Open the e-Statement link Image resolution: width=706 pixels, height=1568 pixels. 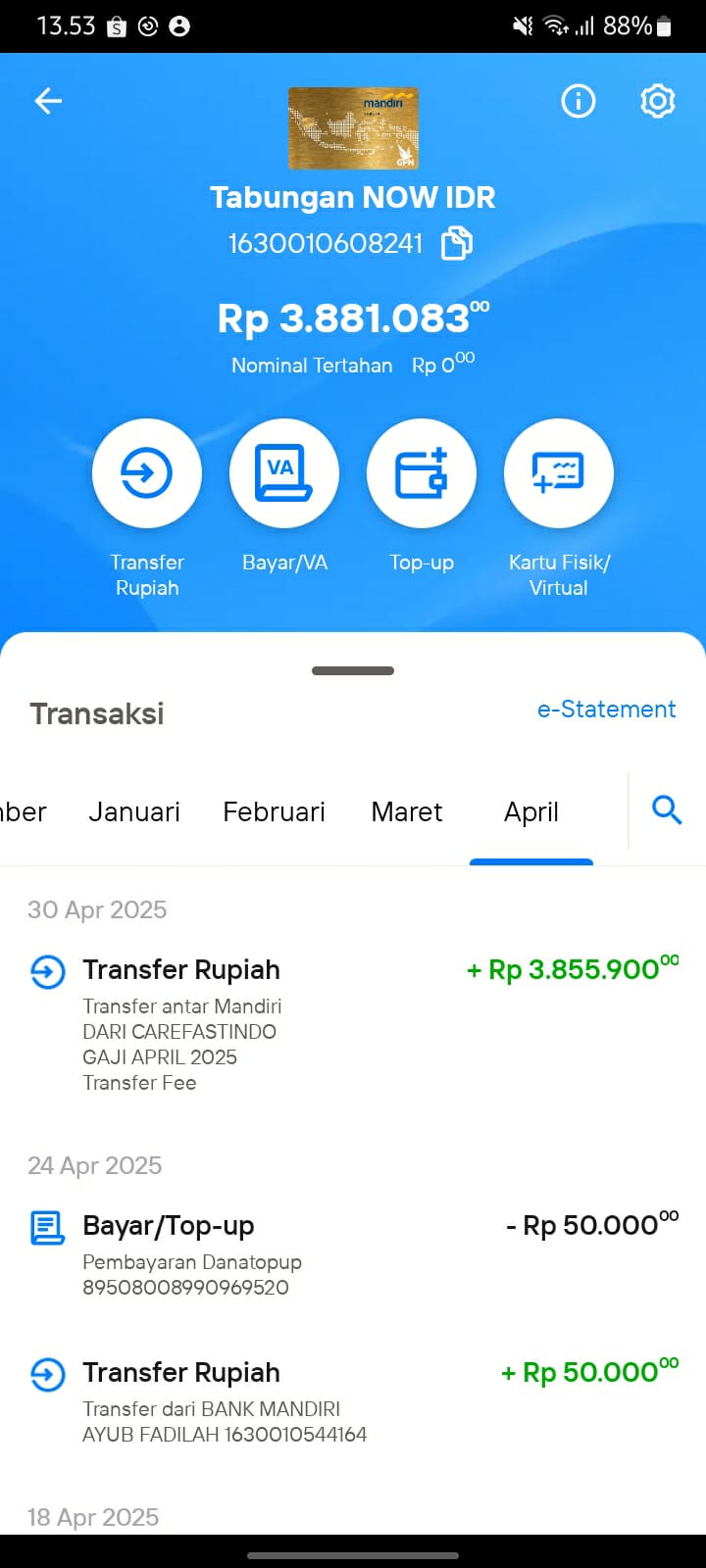point(606,710)
